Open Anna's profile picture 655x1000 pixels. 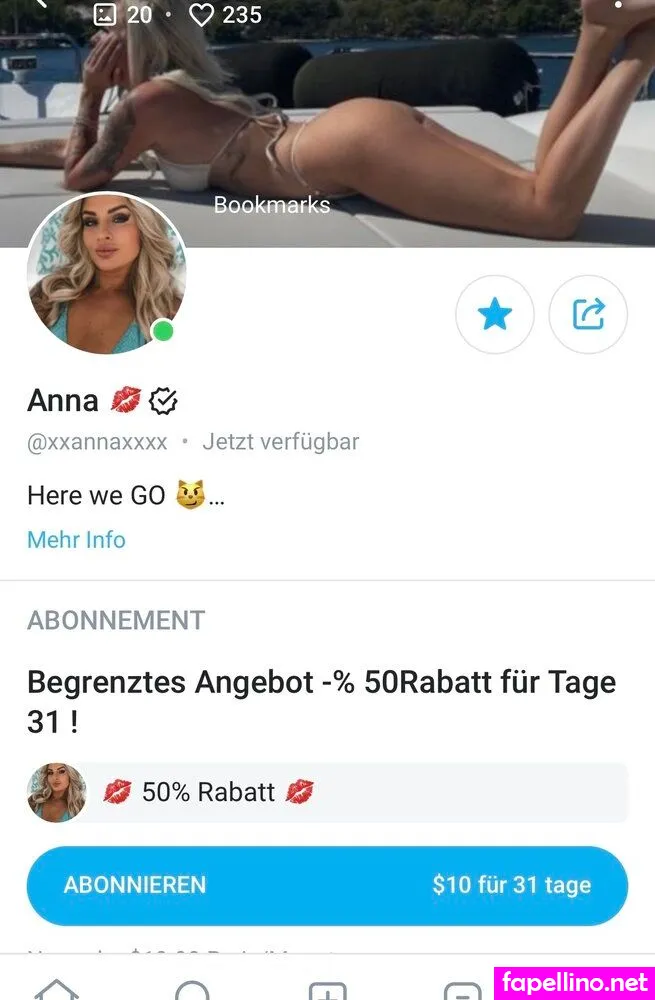[106, 273]
